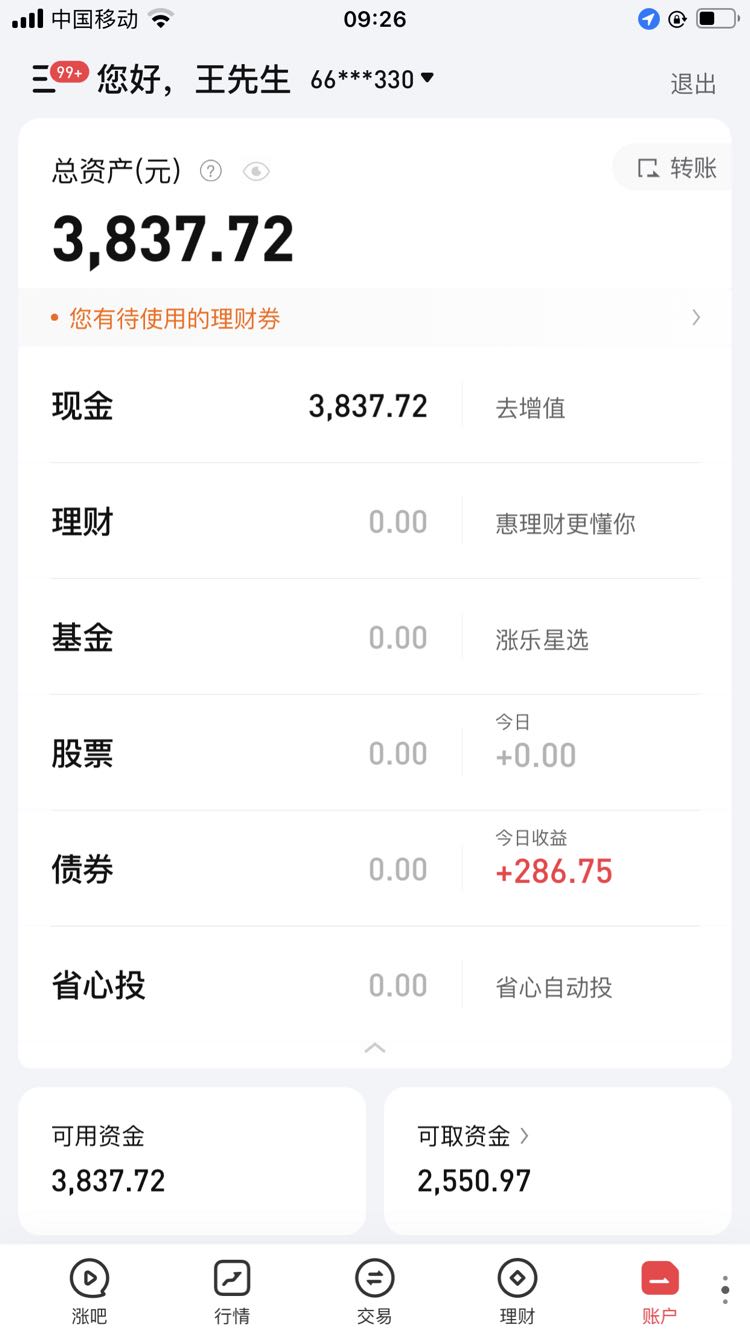This screenshot has width=750, height=1333.
Task: Open the 债券 row with 今日收益
Action: pyautogui.click(x=375, y=869)
